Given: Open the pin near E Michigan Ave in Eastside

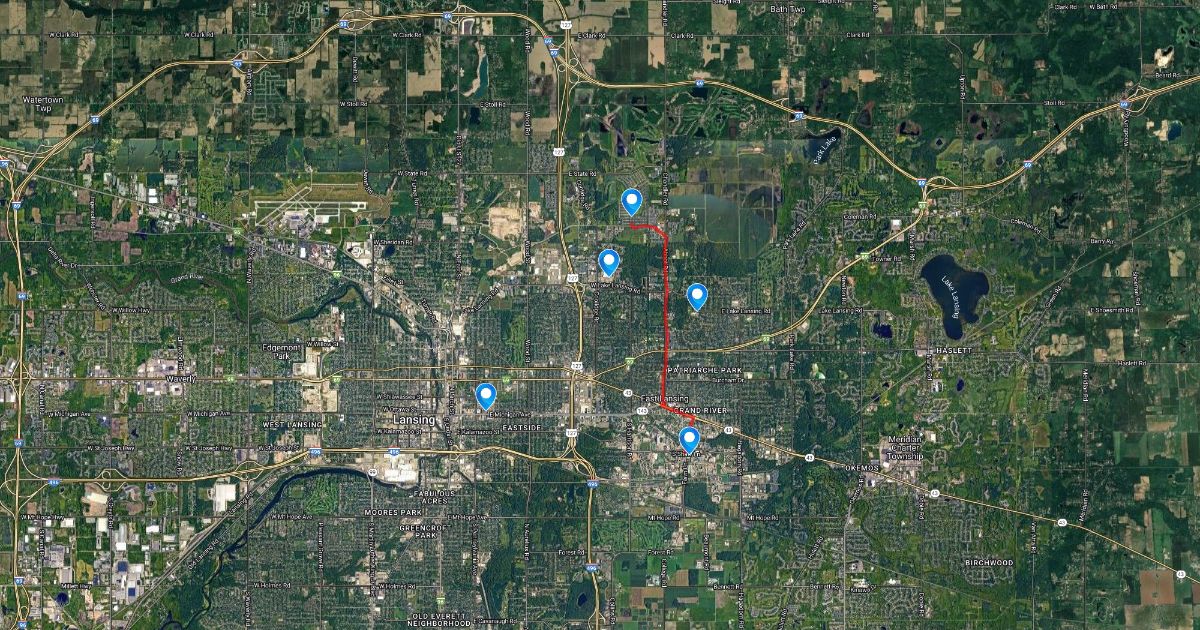Looking at the screenshot, I should pyautogui.click(x=486, y=396).
